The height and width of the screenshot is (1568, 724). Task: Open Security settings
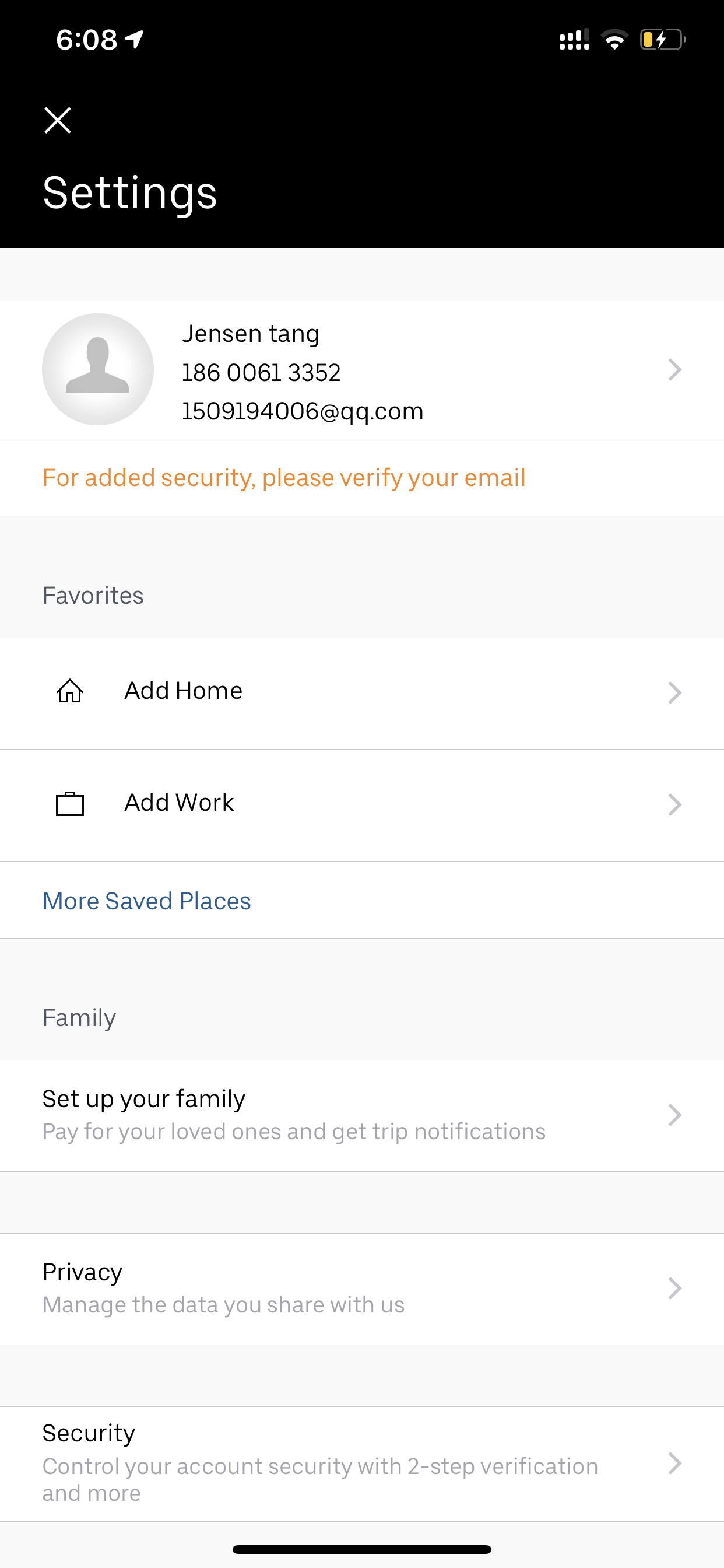coord(362,1464)
